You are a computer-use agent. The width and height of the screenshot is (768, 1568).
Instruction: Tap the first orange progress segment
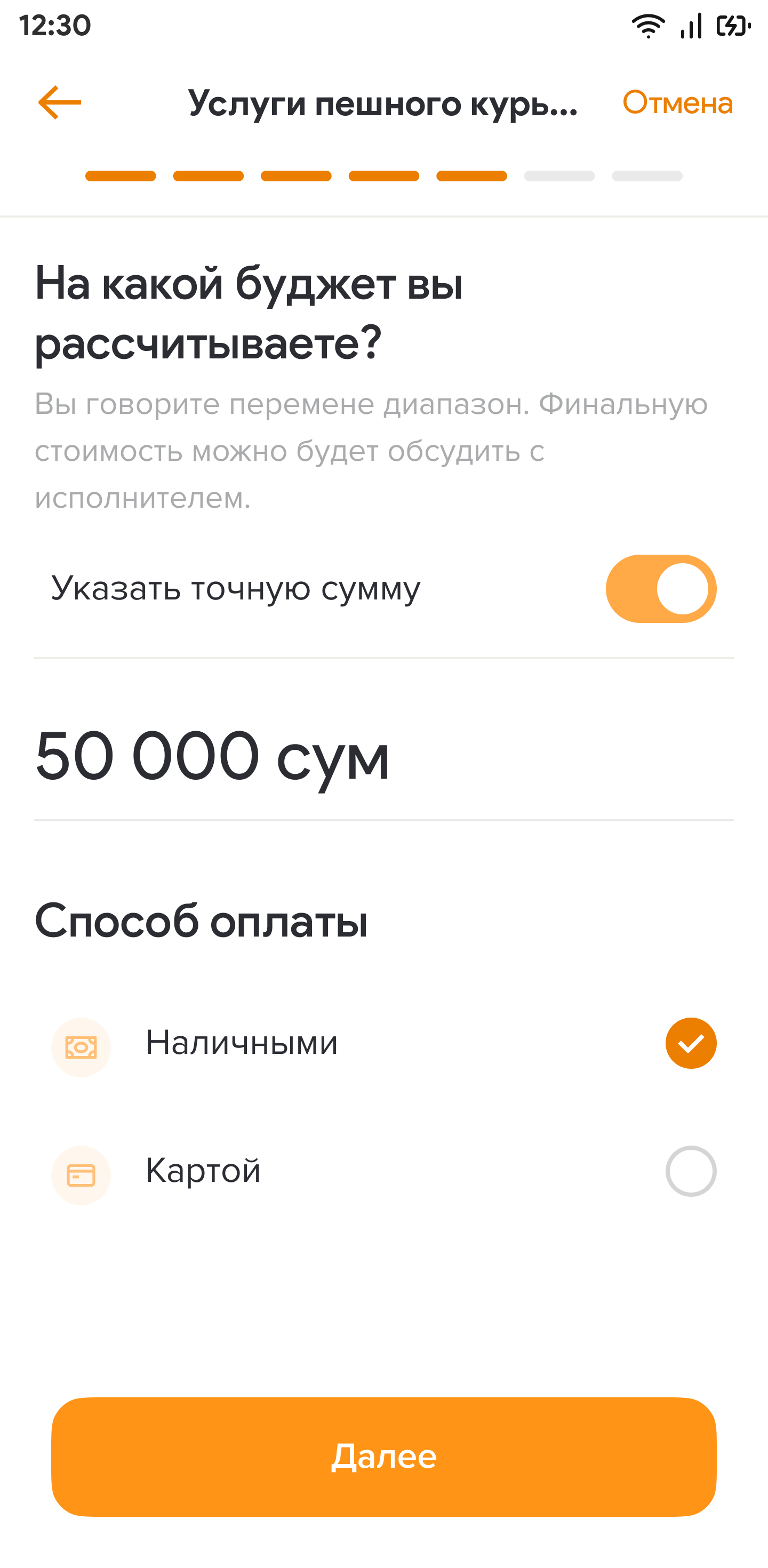[120, 176]
